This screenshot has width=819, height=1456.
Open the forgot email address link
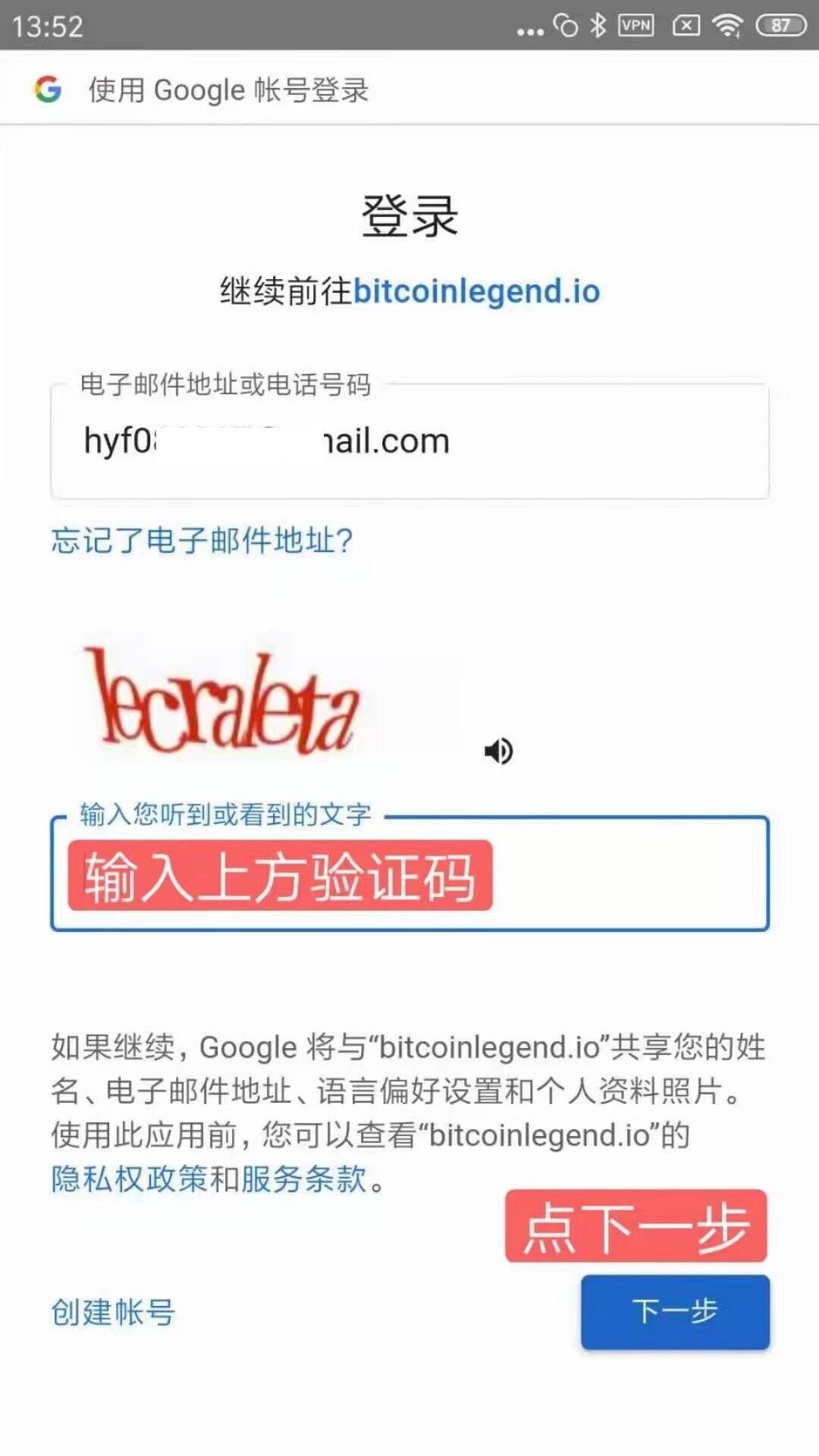tap(202, 541)
